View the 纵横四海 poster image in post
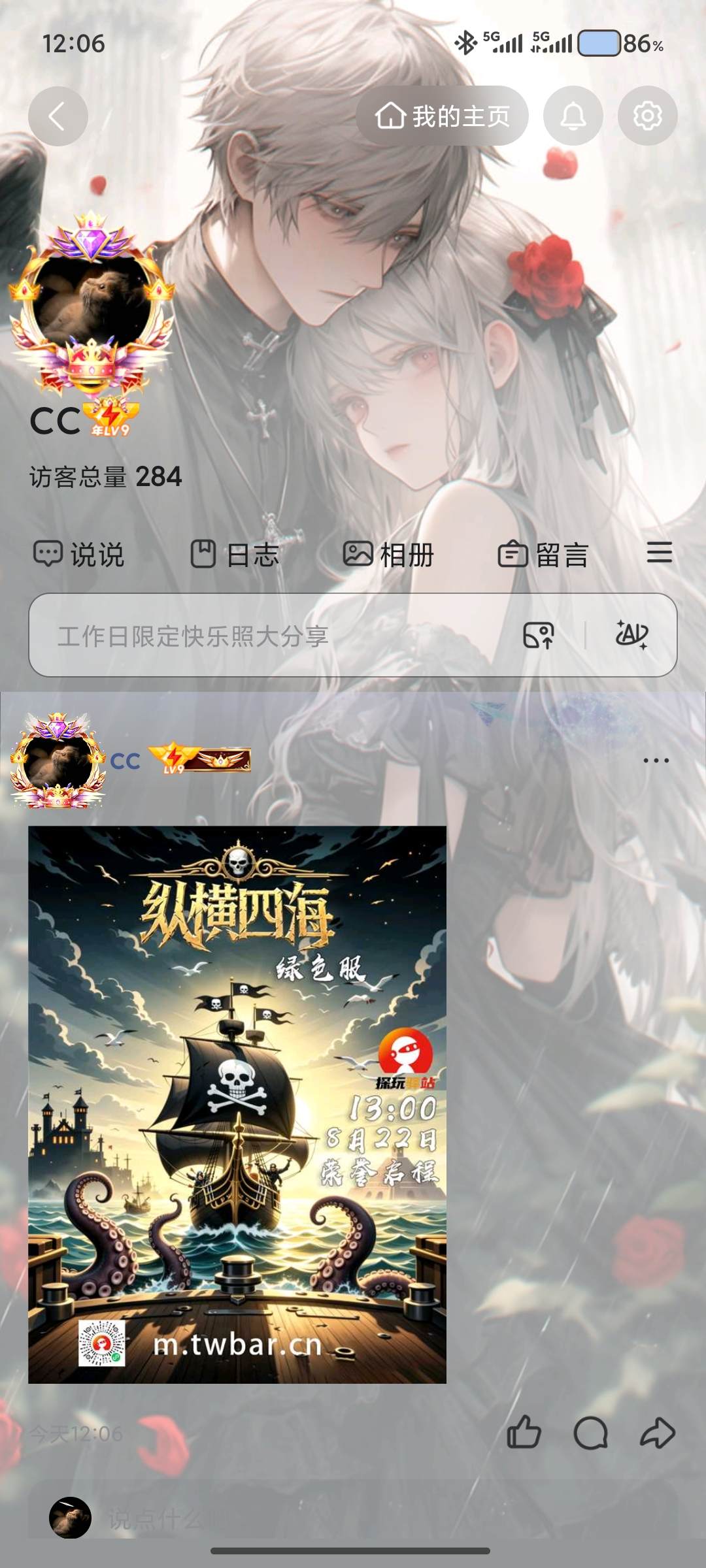The image size is (706, 1568). (x=237, y=1104)
